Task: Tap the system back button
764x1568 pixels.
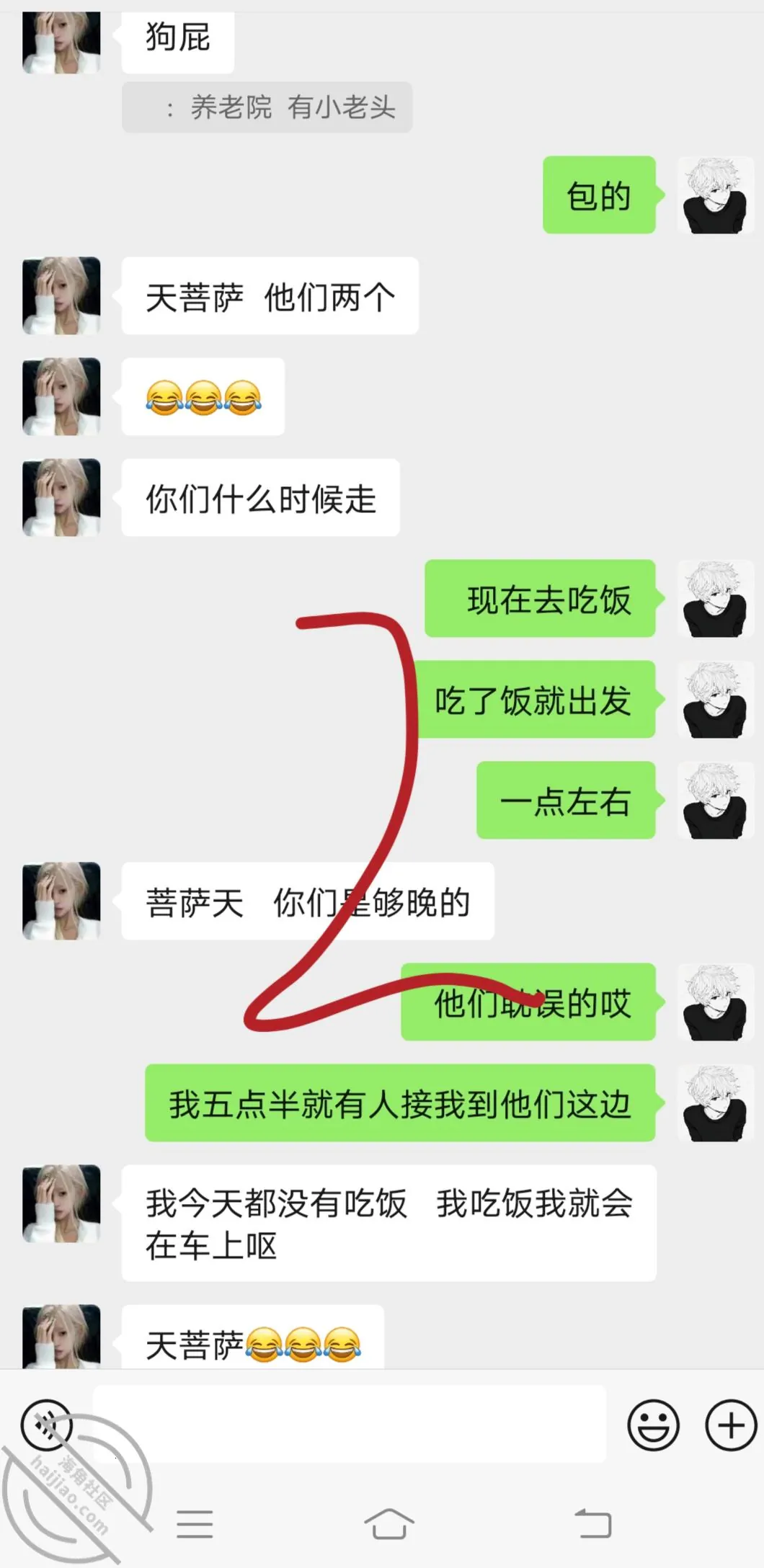Action: [592, 1523]
